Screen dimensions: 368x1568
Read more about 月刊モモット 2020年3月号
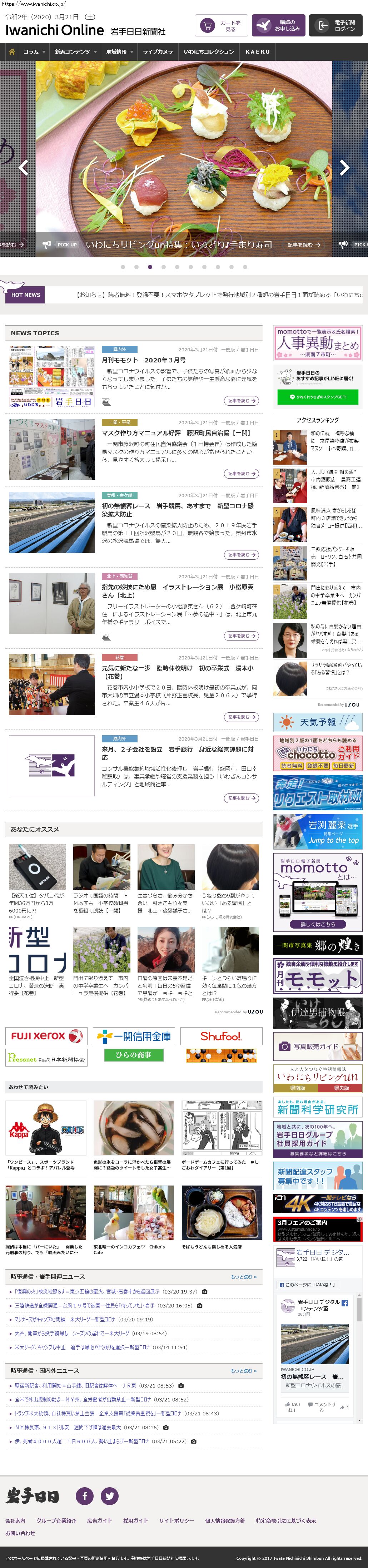(242, 401)
